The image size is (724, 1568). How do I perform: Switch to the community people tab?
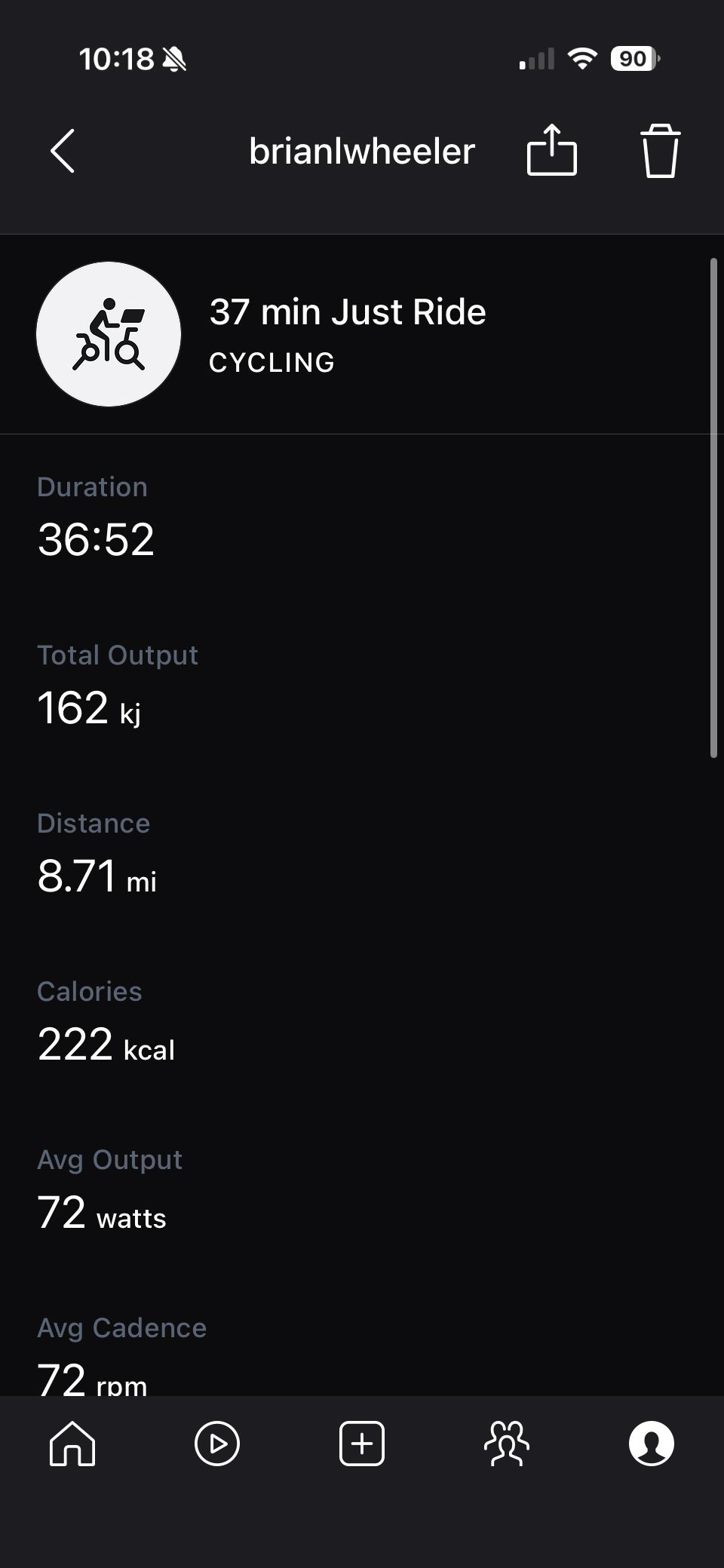point(507,1444)
